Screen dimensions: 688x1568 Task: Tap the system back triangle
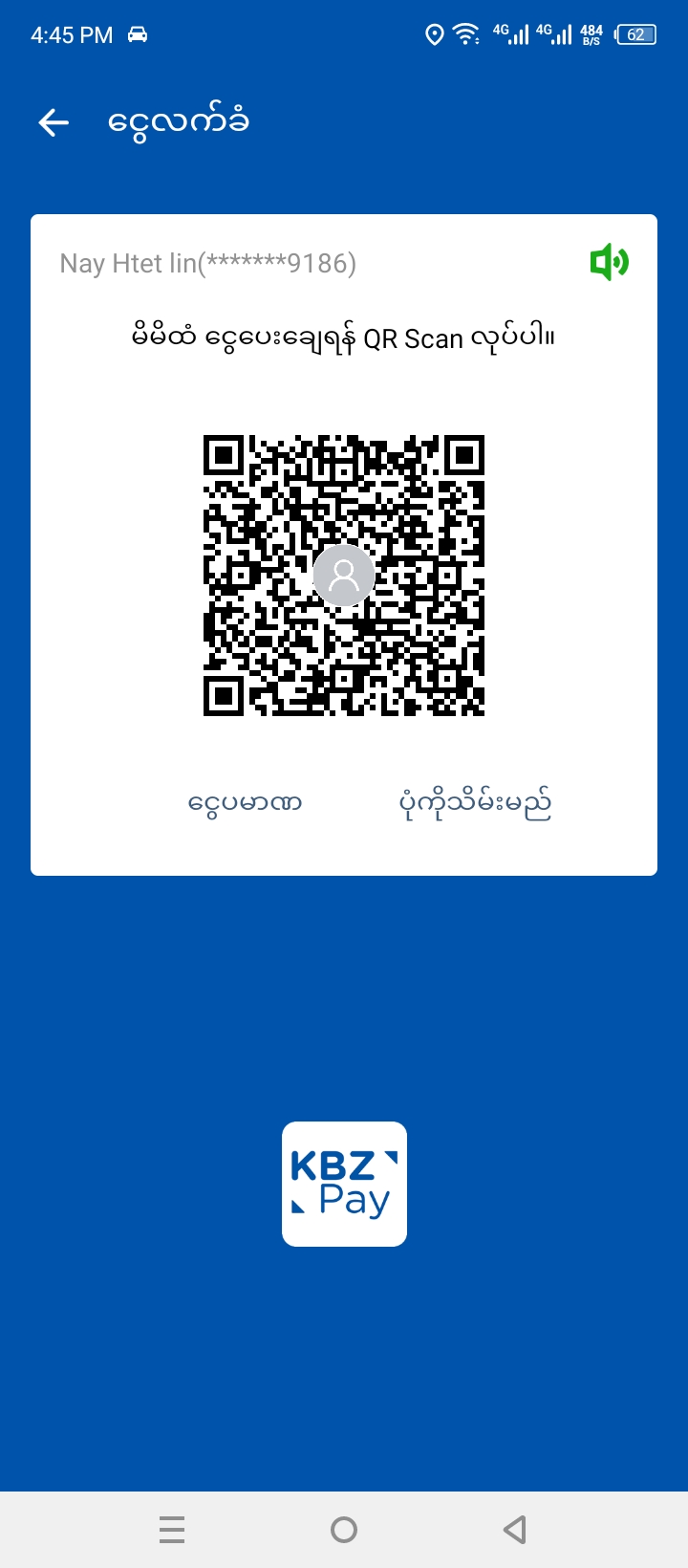coord(515,1530)
